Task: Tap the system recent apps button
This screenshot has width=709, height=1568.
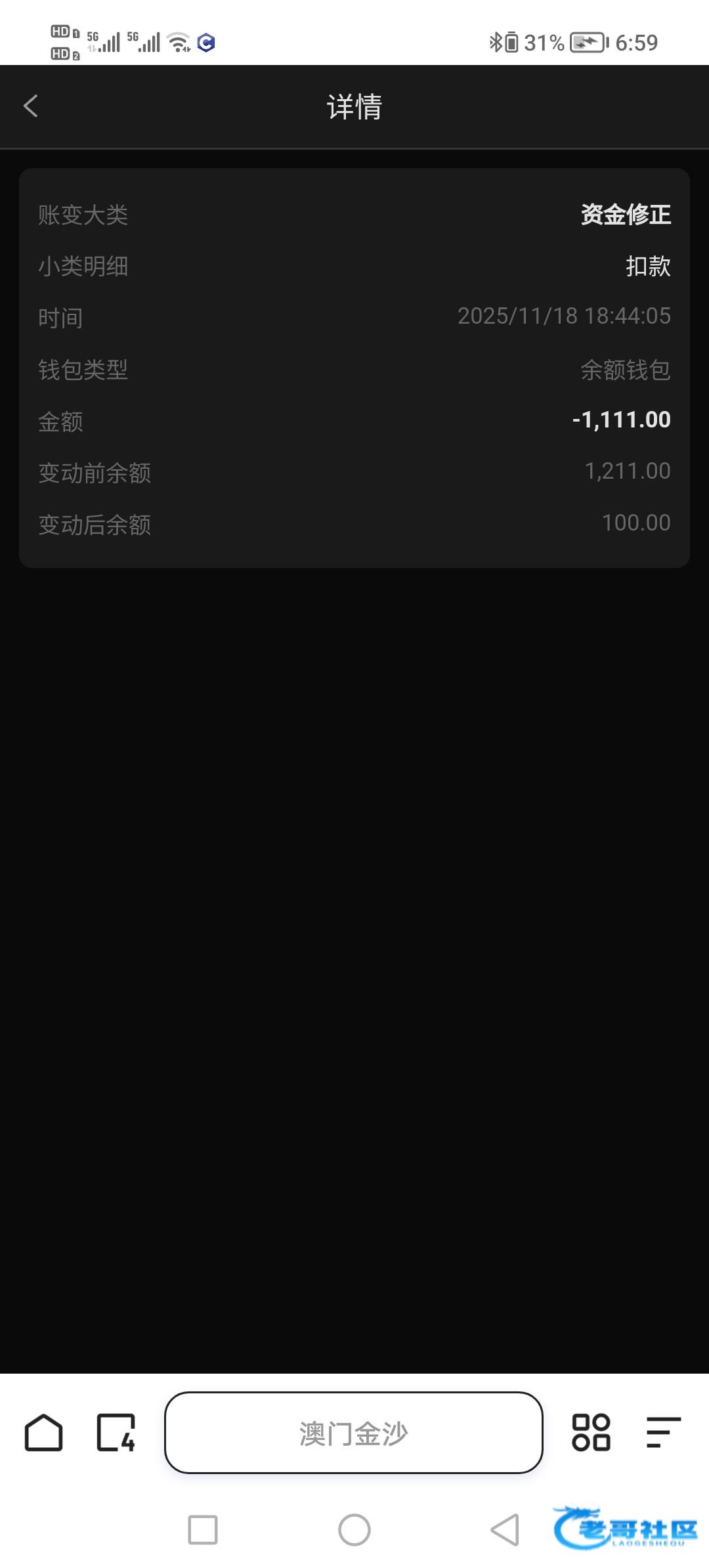Action: point(203,1530)
